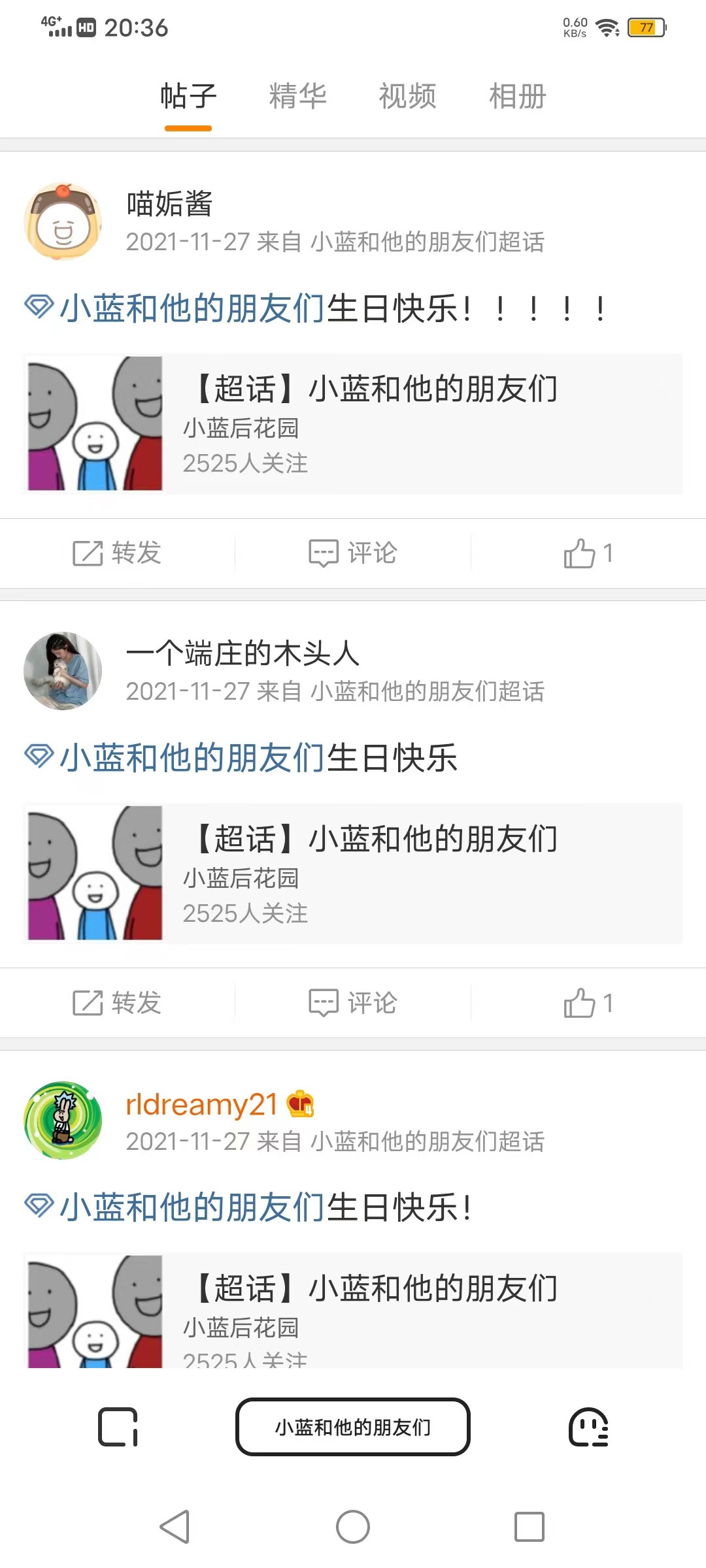Repost 喵妬酱's post with 转发
The height and width of the screenshot is (1568, 706).
pos(117,553)
